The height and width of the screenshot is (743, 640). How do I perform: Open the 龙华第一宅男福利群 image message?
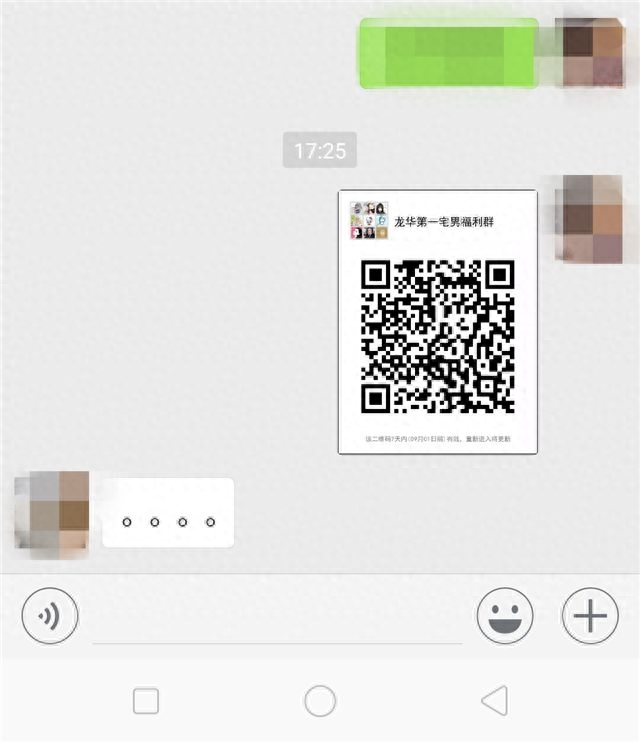(x=438, y=322)
